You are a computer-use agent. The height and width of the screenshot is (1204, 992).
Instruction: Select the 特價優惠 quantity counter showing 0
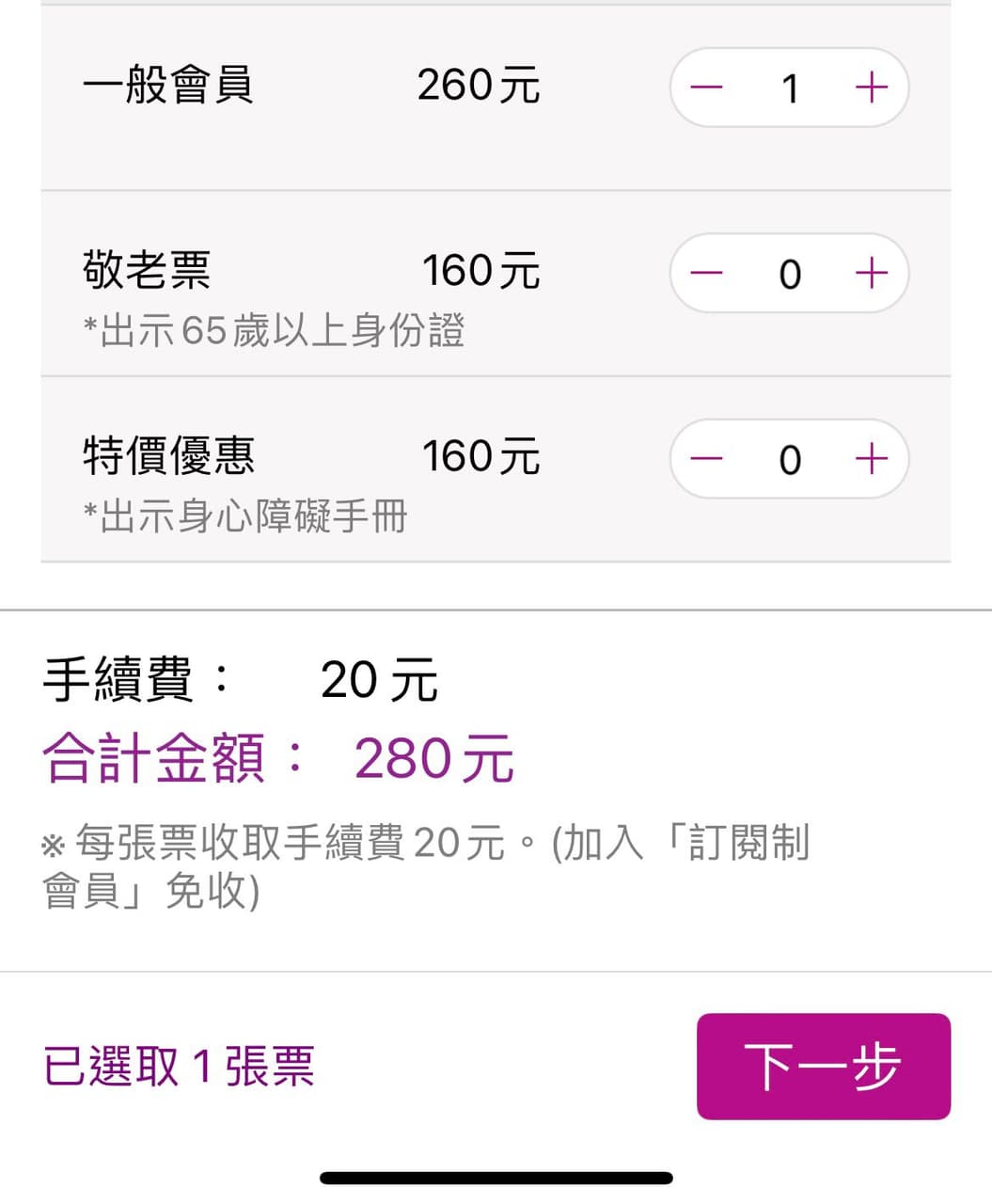tap(790, 459)
